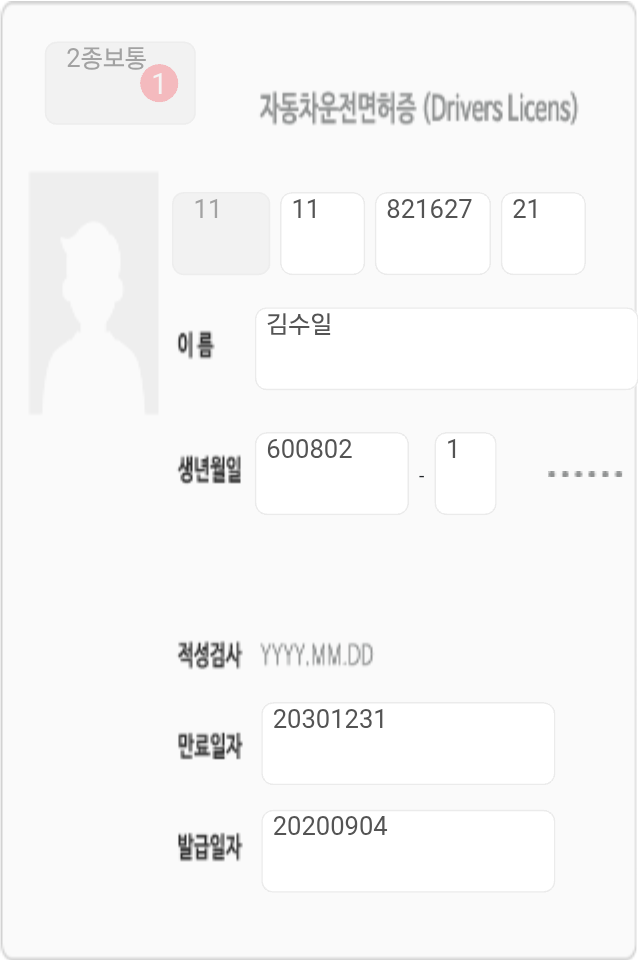Tap the greyed region code field showing 11
638x960 pixels.
point(221,233)
